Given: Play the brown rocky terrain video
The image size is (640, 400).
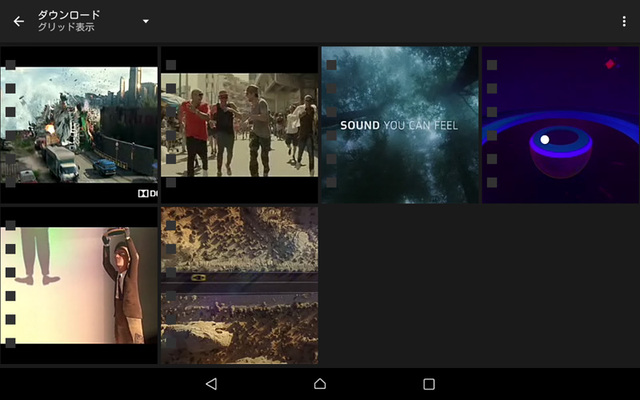Looking at the screenshot, I should (240, 285).
